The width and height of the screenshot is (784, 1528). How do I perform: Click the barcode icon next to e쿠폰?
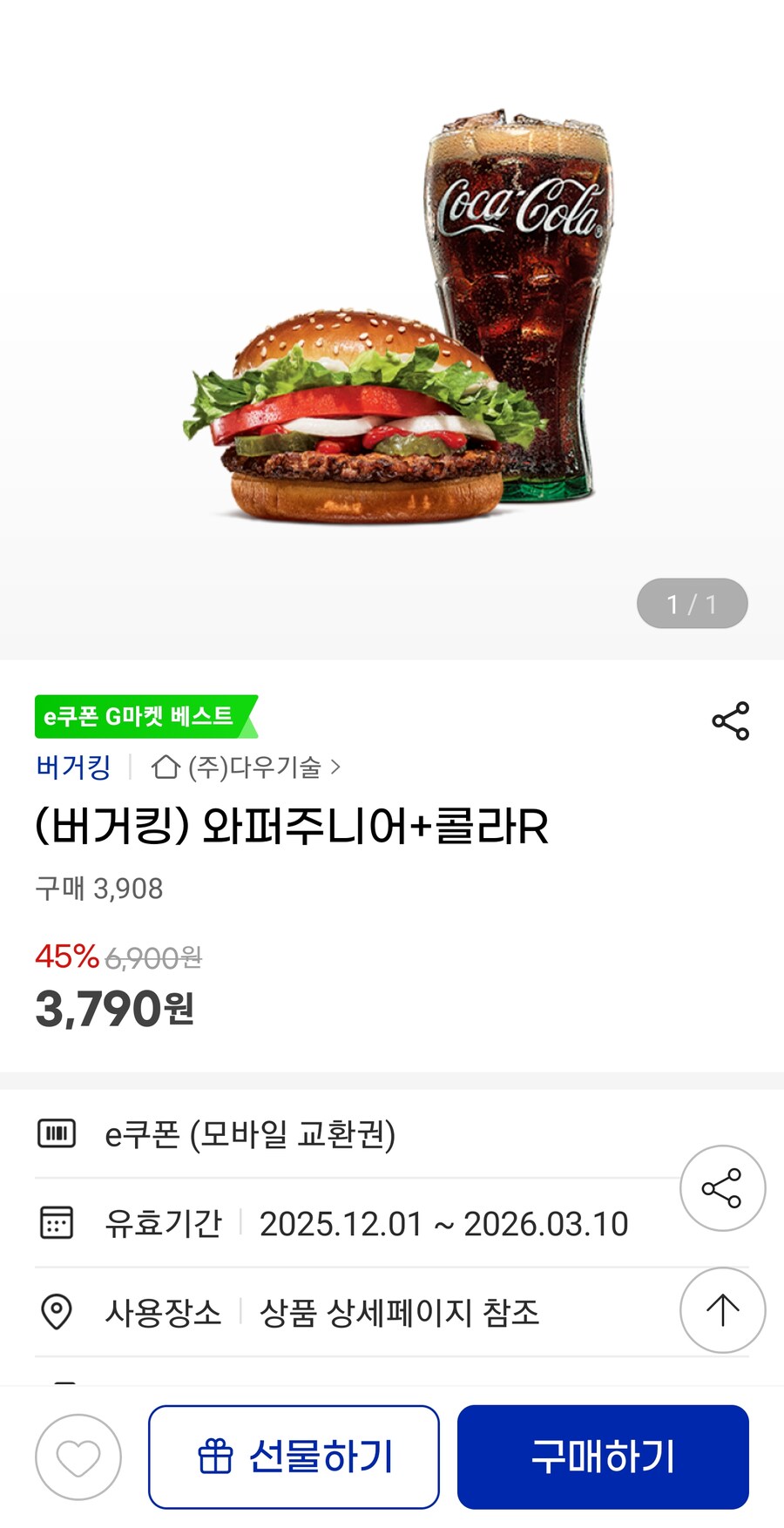(56, 1133)
